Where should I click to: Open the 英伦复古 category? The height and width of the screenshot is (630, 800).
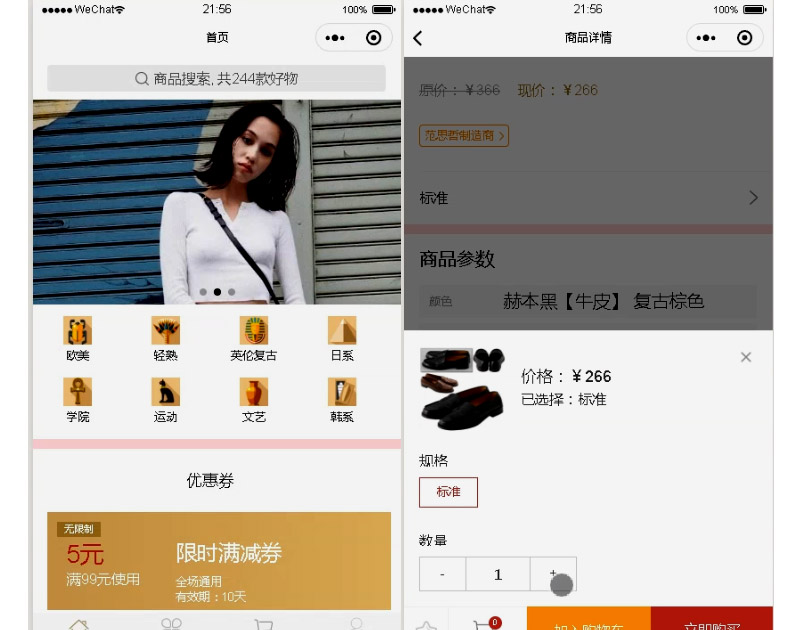point(253,339)
